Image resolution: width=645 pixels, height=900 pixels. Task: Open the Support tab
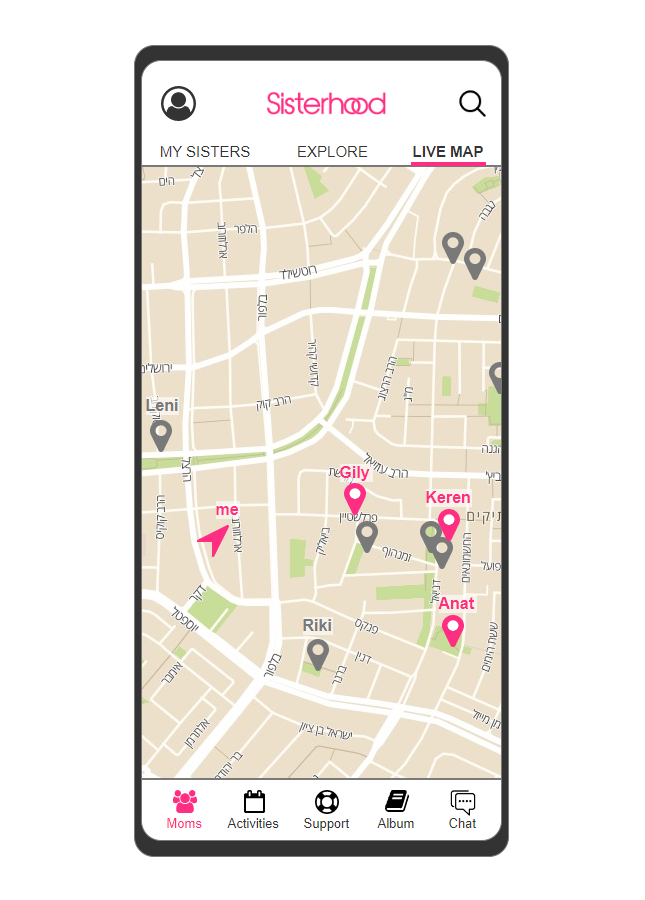(326, 810)
